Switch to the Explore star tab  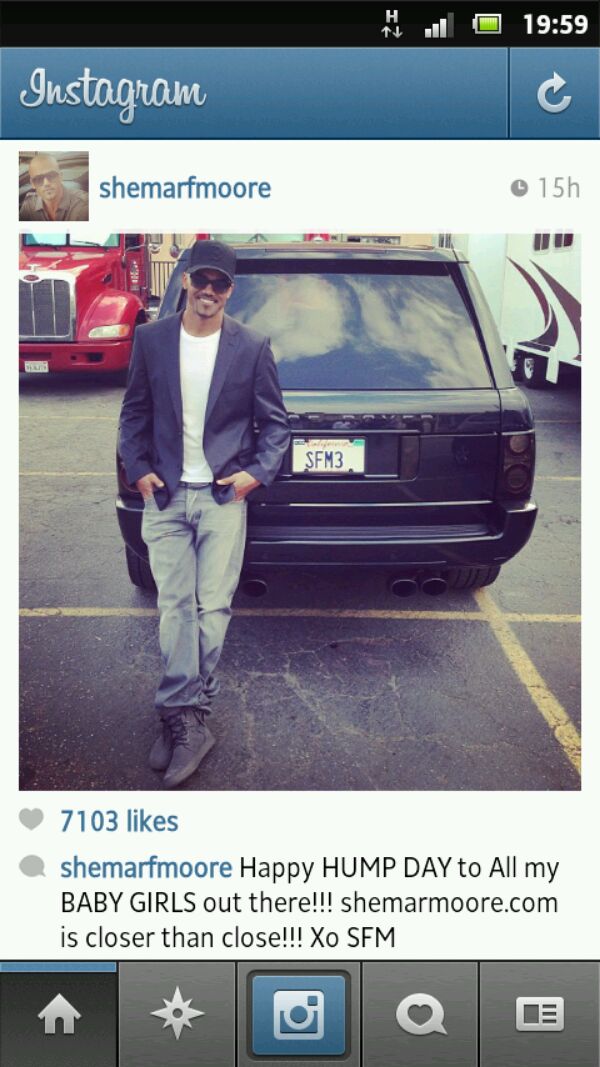[177, 1014]
